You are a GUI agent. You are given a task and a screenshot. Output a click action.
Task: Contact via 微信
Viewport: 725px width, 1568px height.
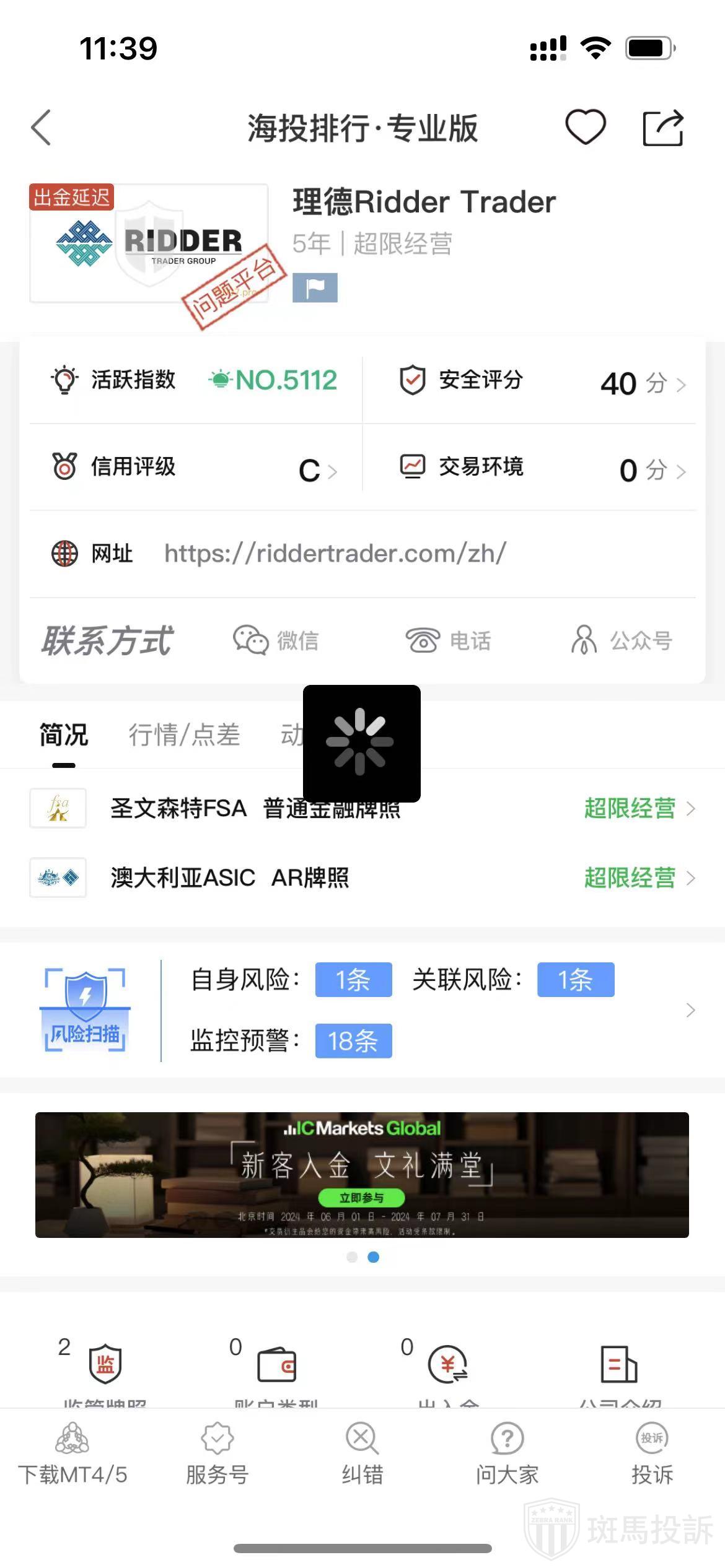click(x=276, y=640)
